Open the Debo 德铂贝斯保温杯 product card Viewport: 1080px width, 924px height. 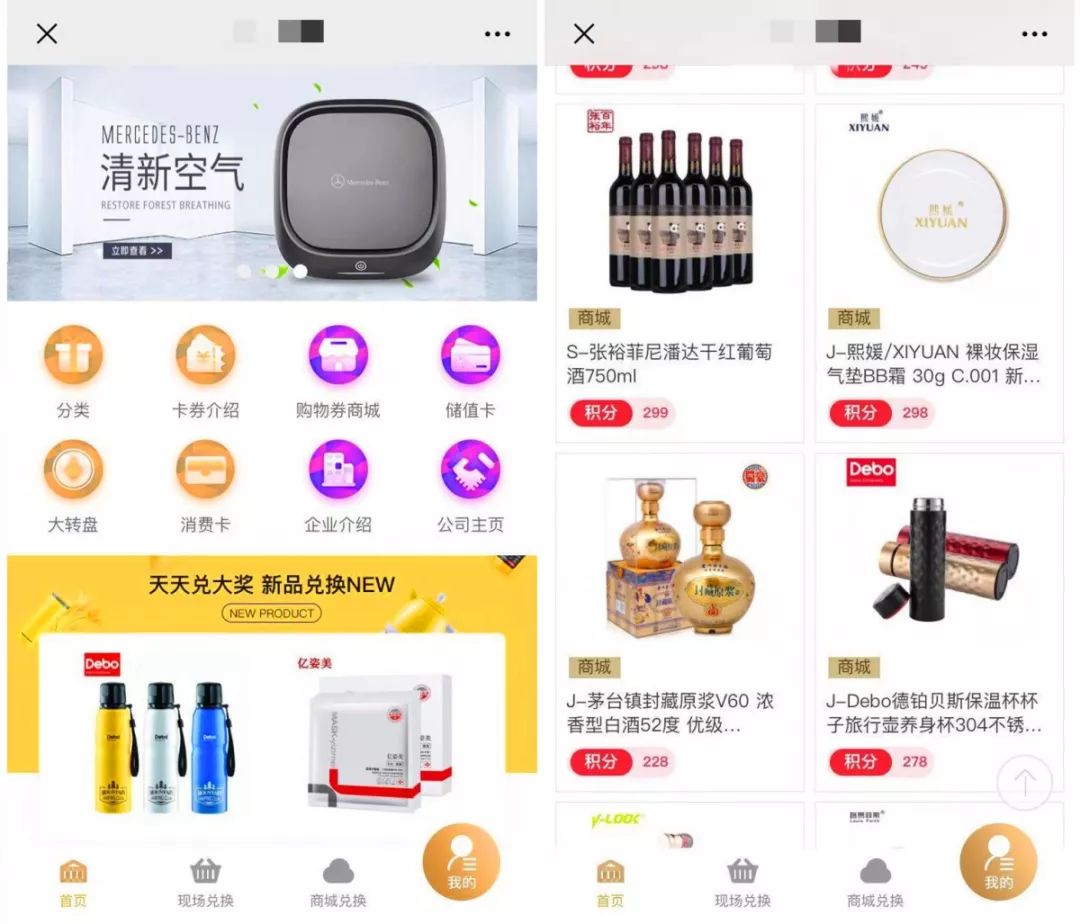(938, 620)
